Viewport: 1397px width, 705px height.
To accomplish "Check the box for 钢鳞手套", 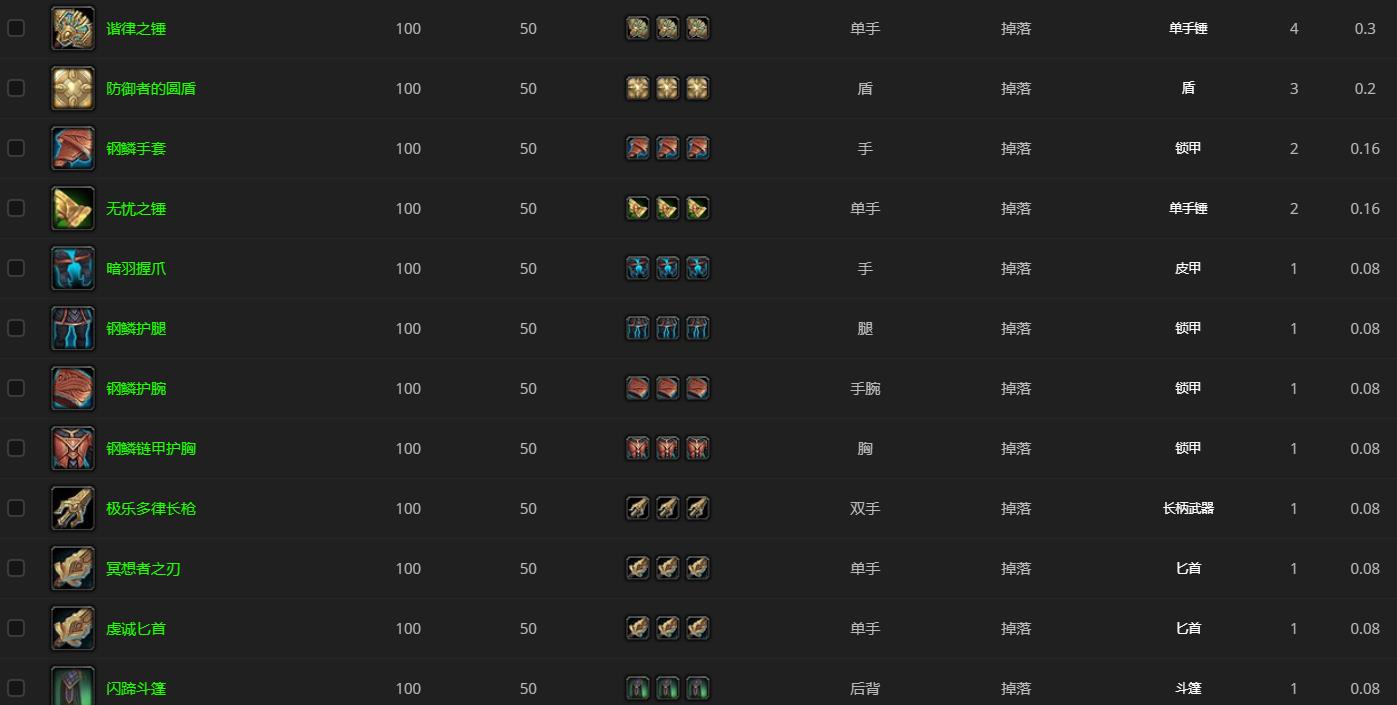I will pyautogui.click(x=16, y=148).
